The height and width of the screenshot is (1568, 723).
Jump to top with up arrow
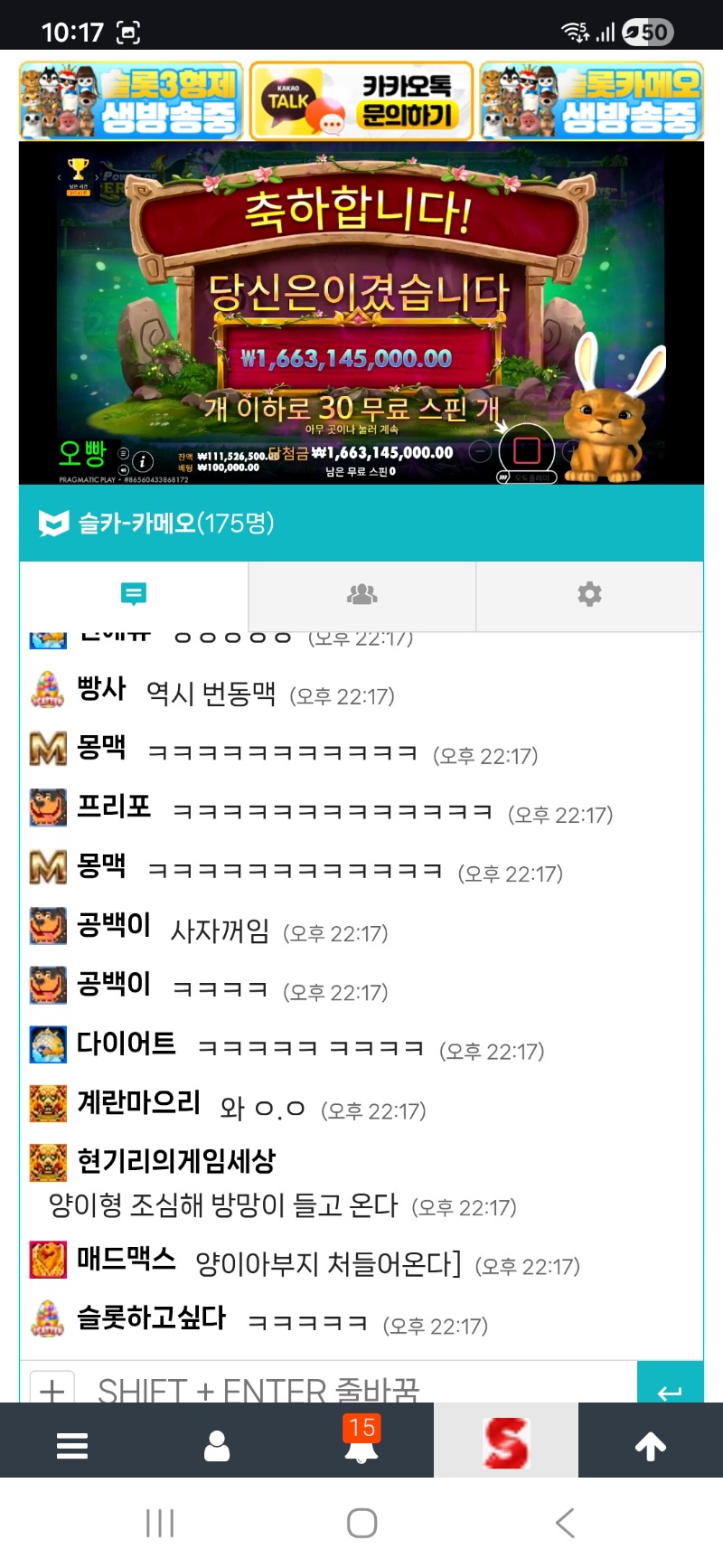click(651, 1446)
